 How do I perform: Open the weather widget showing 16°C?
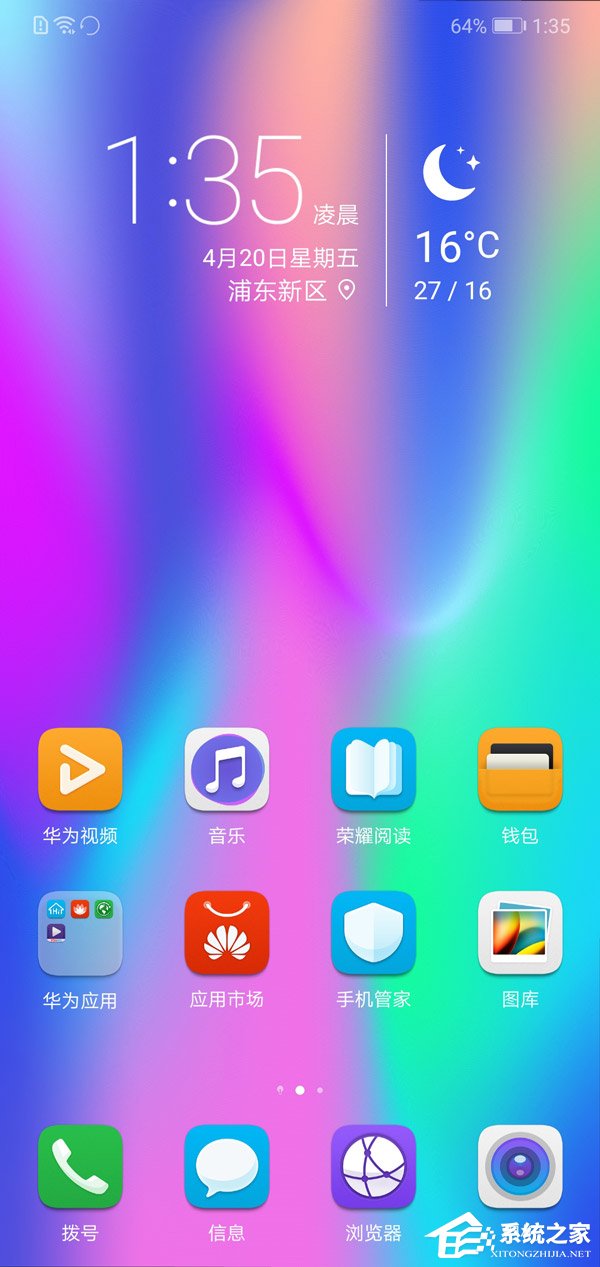pos(455,245)
